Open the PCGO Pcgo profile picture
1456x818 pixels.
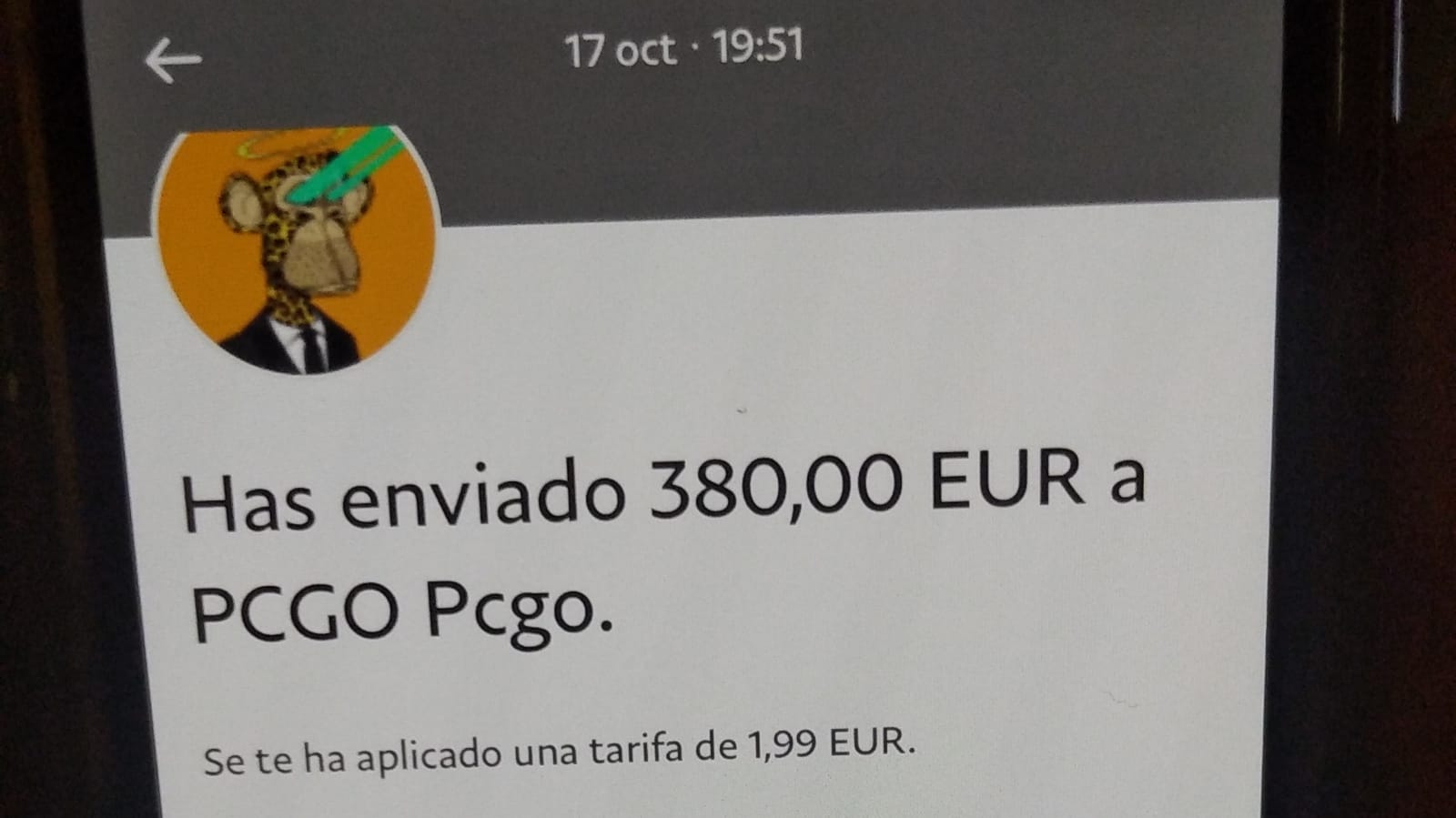click(296, 248)
